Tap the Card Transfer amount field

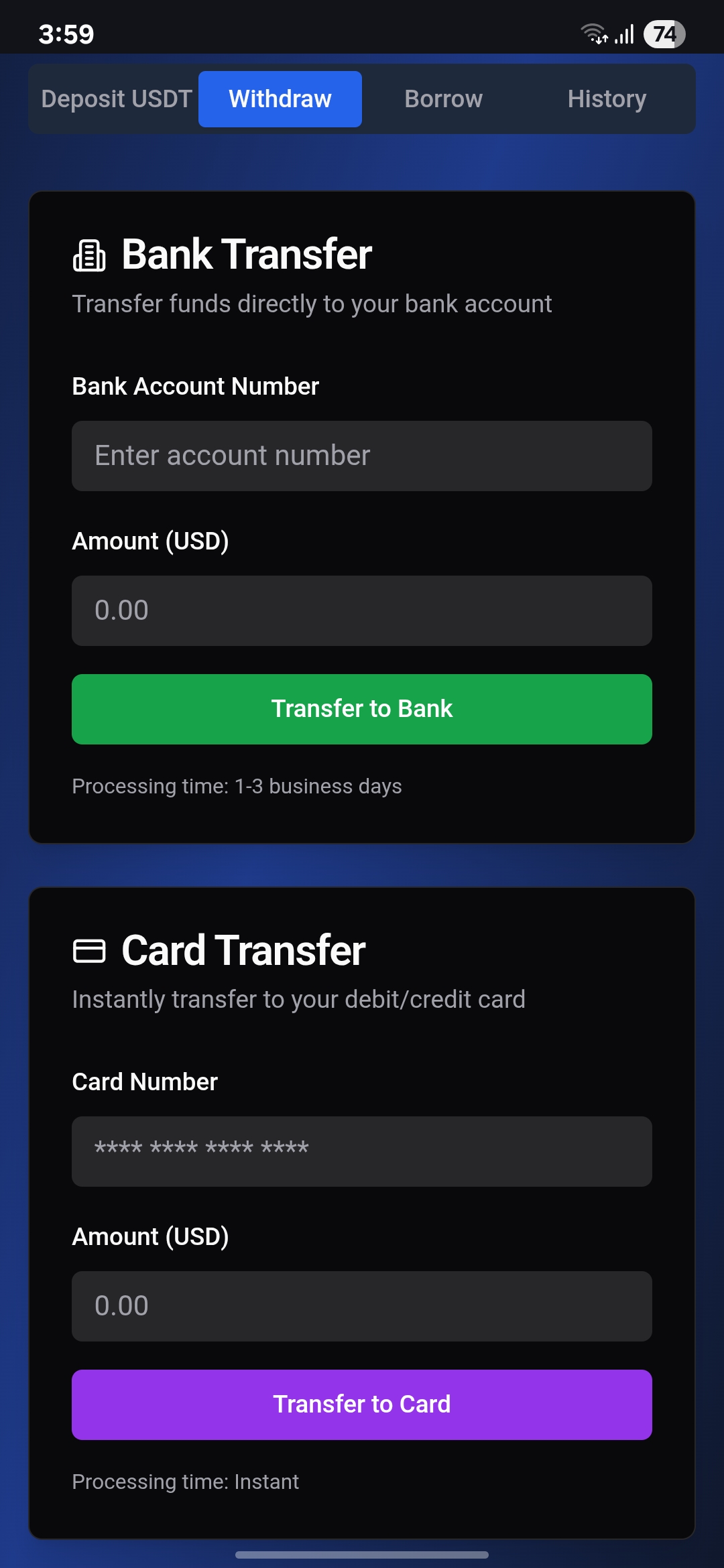point(362,1306)
